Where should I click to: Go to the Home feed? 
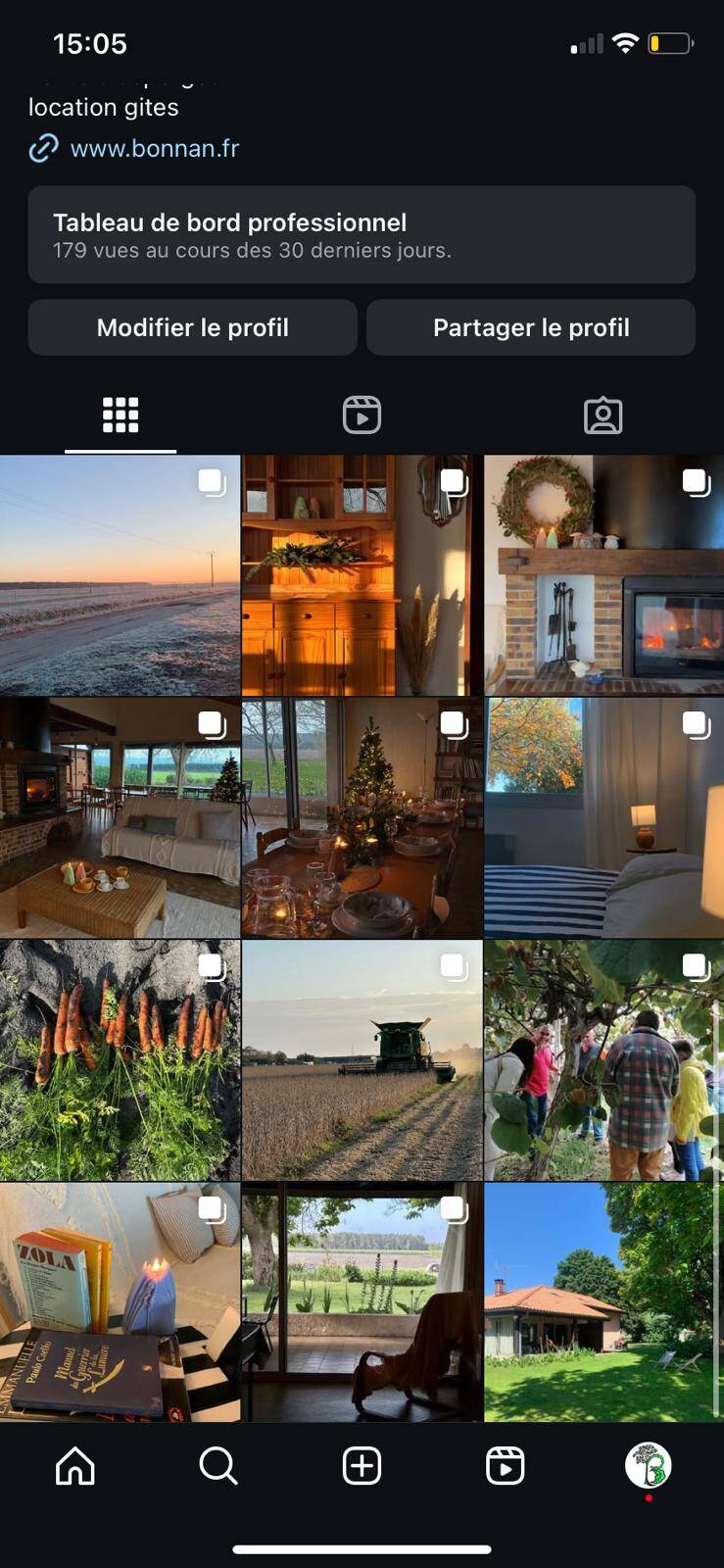point(75,1466)
